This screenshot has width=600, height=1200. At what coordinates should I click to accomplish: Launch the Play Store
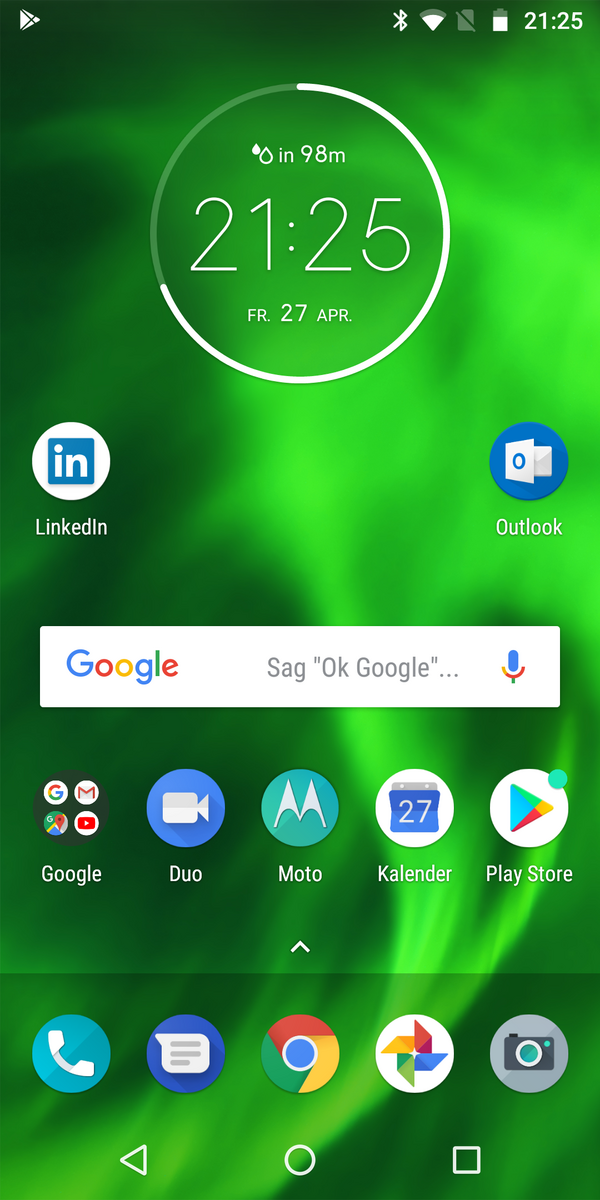coord(529,808)
